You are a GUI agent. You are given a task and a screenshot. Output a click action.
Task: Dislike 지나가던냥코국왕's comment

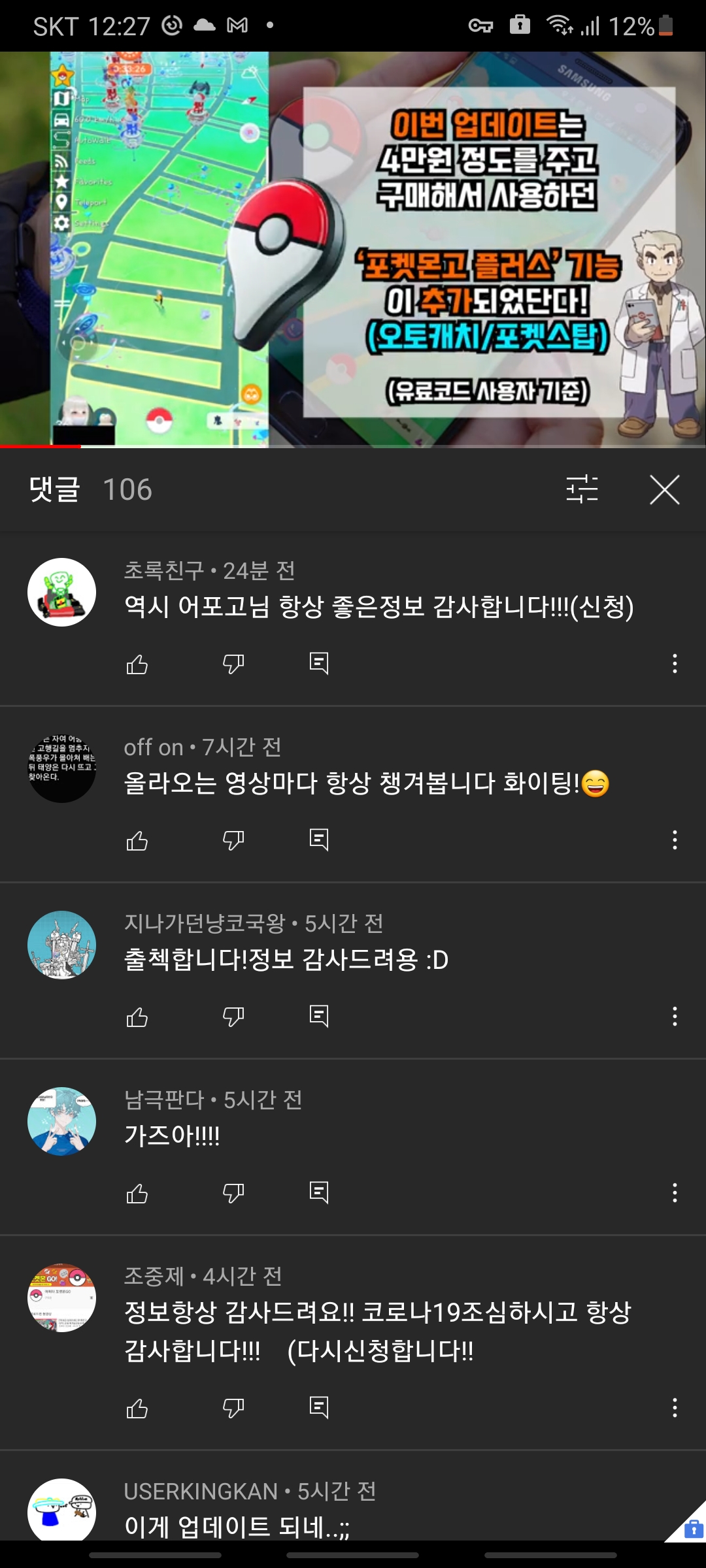(233, 1017)
